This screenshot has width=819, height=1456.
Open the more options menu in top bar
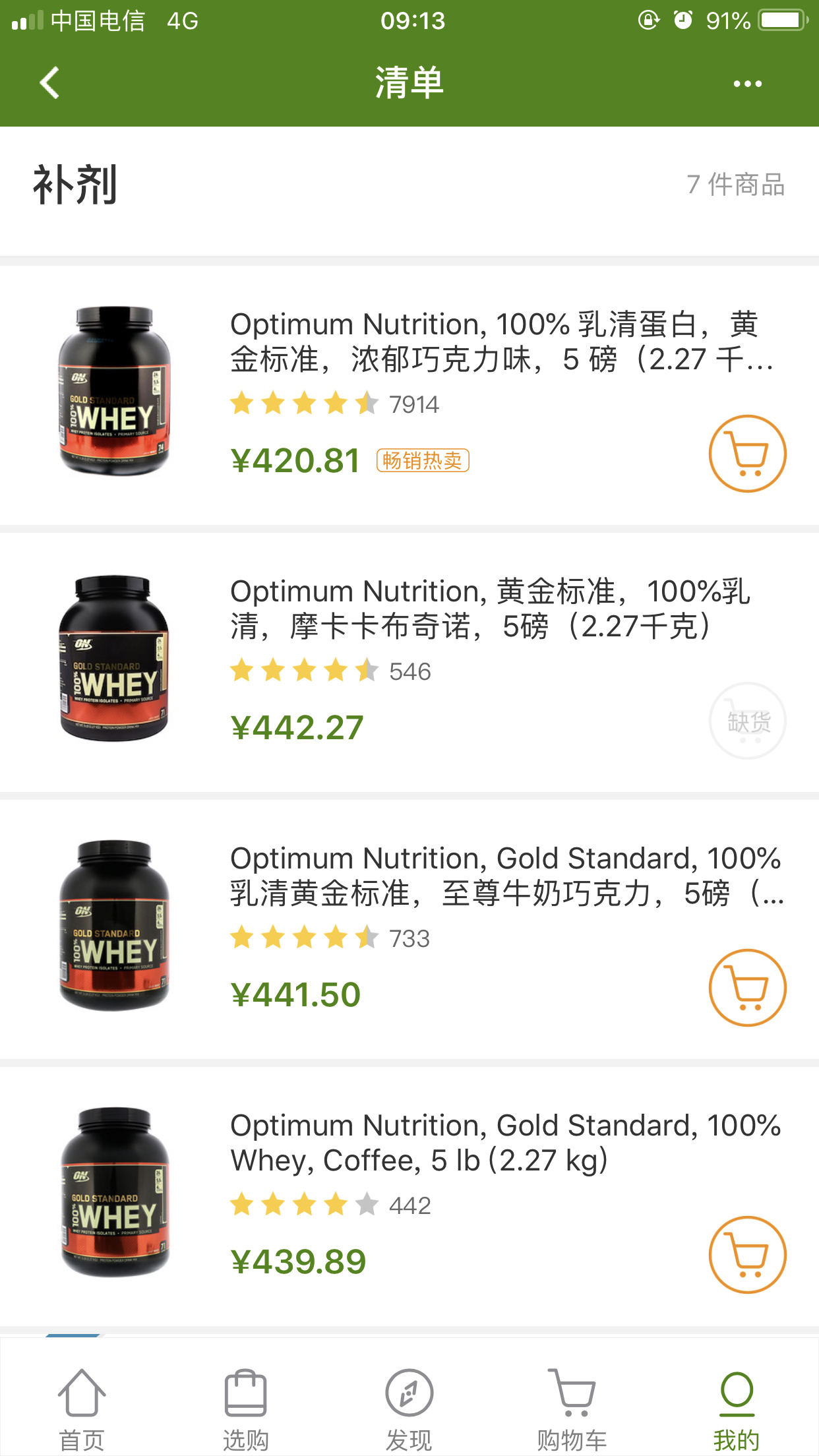pos(746,84)
